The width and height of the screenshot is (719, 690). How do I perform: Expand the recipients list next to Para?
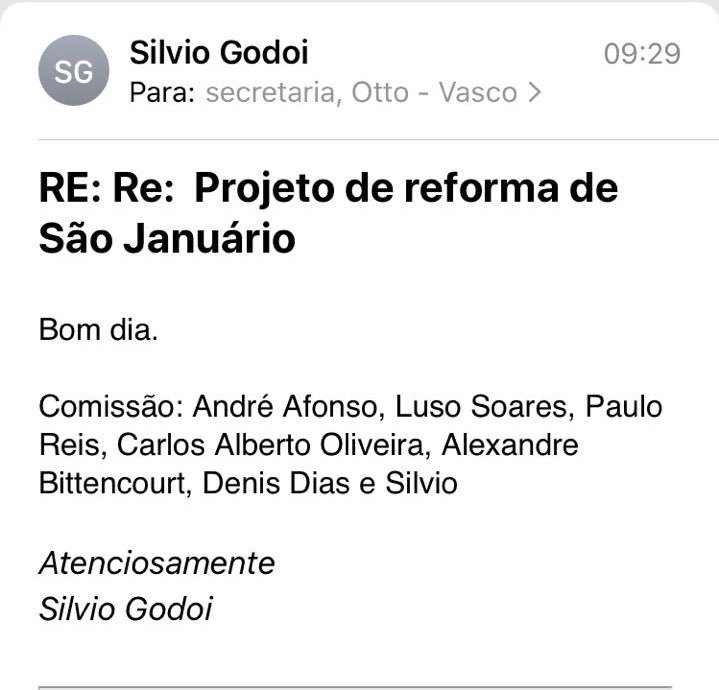[x=534, y=93]
